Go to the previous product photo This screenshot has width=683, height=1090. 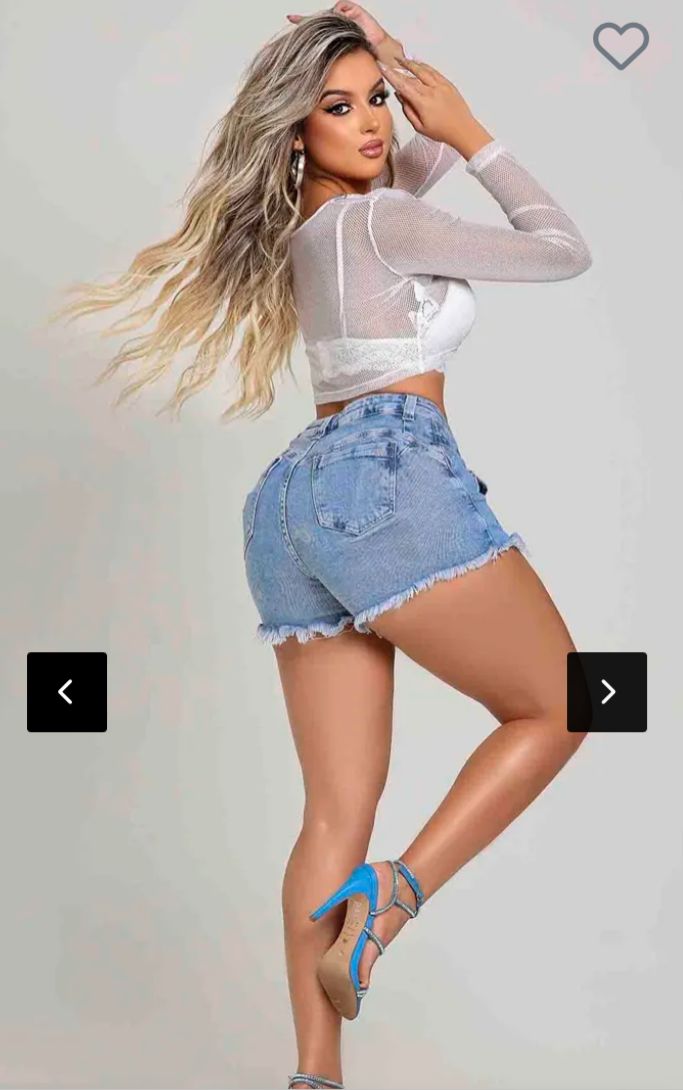[x=67, y=692]
